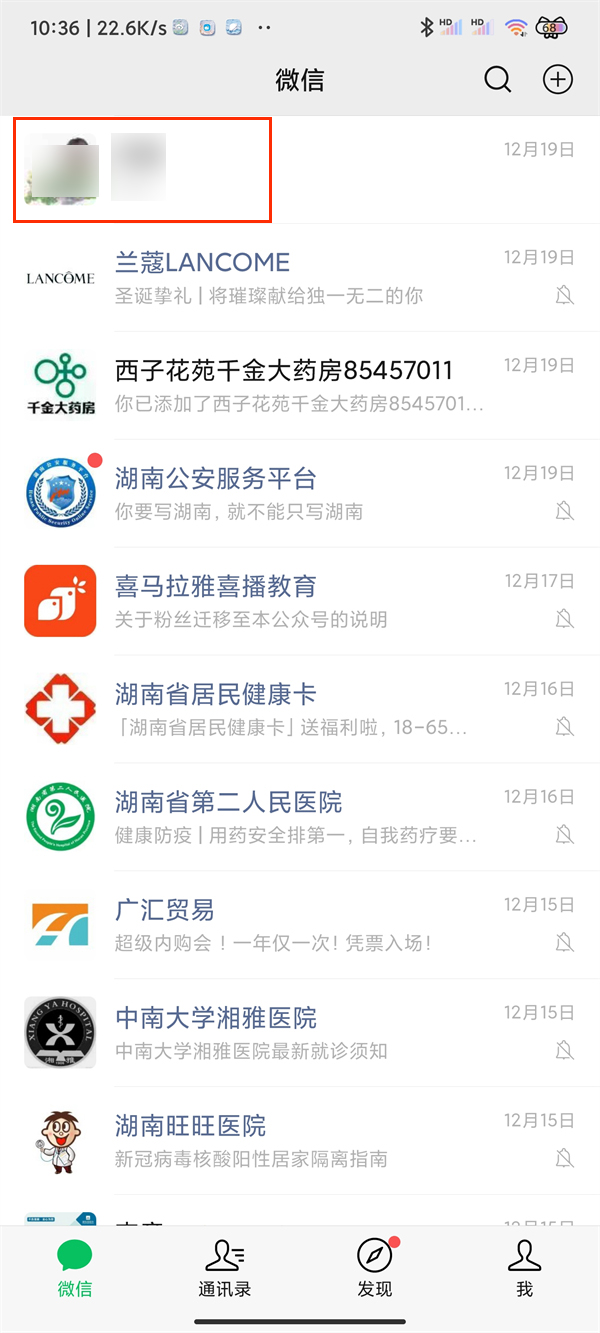Switch to the 发现 tab
Screen dimensions: 600x1333
coord(375,1268)
